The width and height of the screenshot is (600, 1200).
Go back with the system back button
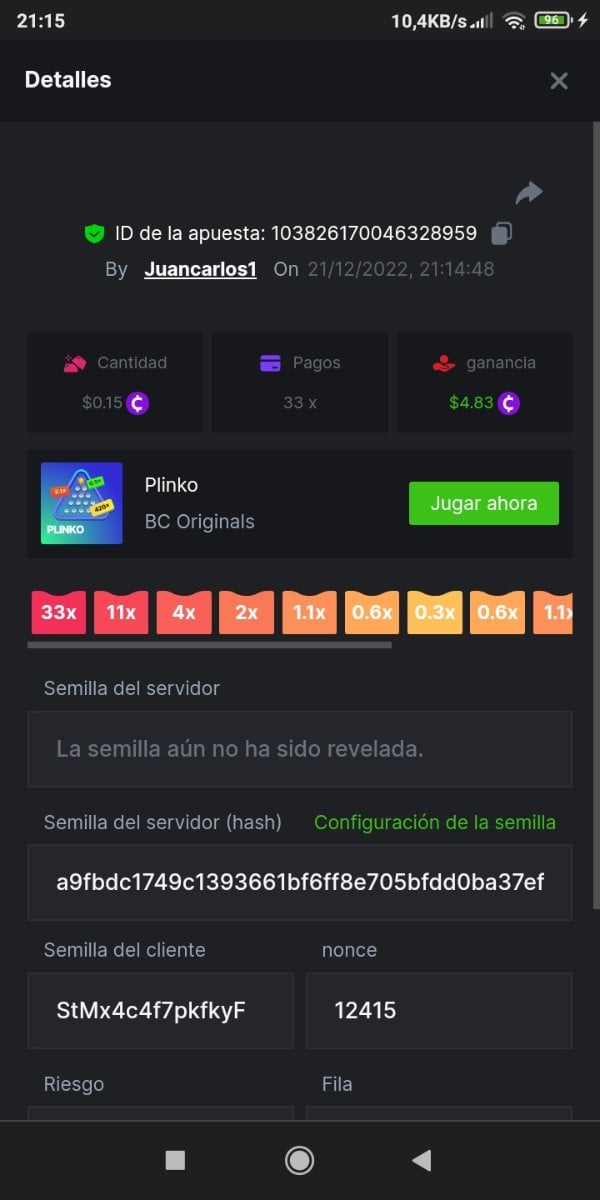[x=422, y=1160]
